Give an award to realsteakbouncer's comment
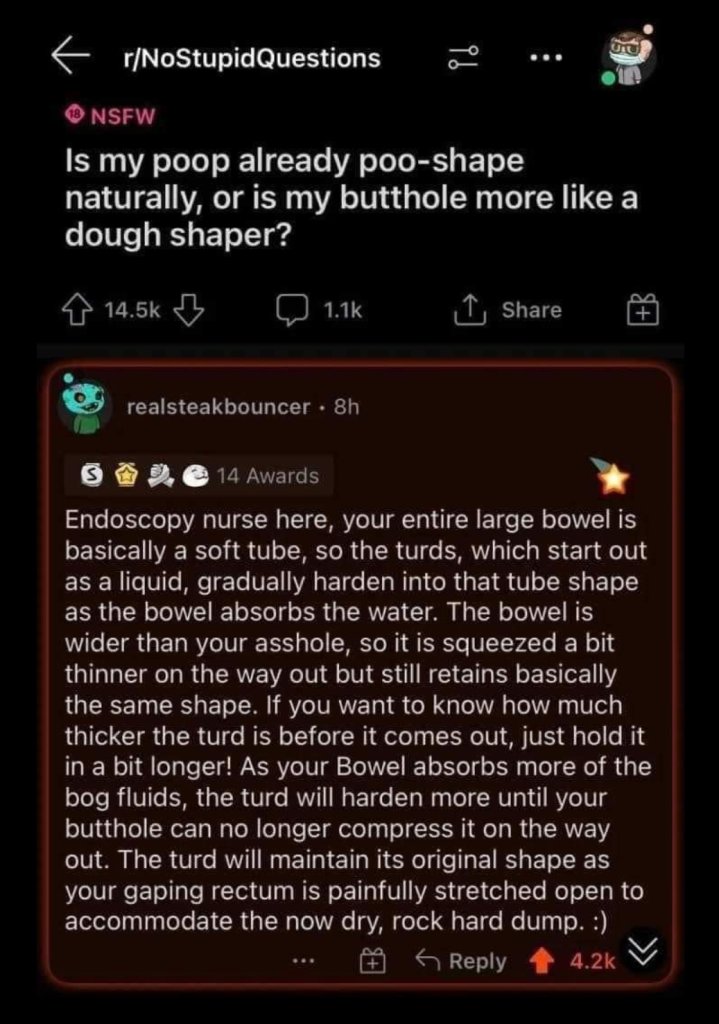The height and width of the screenshot is (1024, 719). (x=371, y=961)
